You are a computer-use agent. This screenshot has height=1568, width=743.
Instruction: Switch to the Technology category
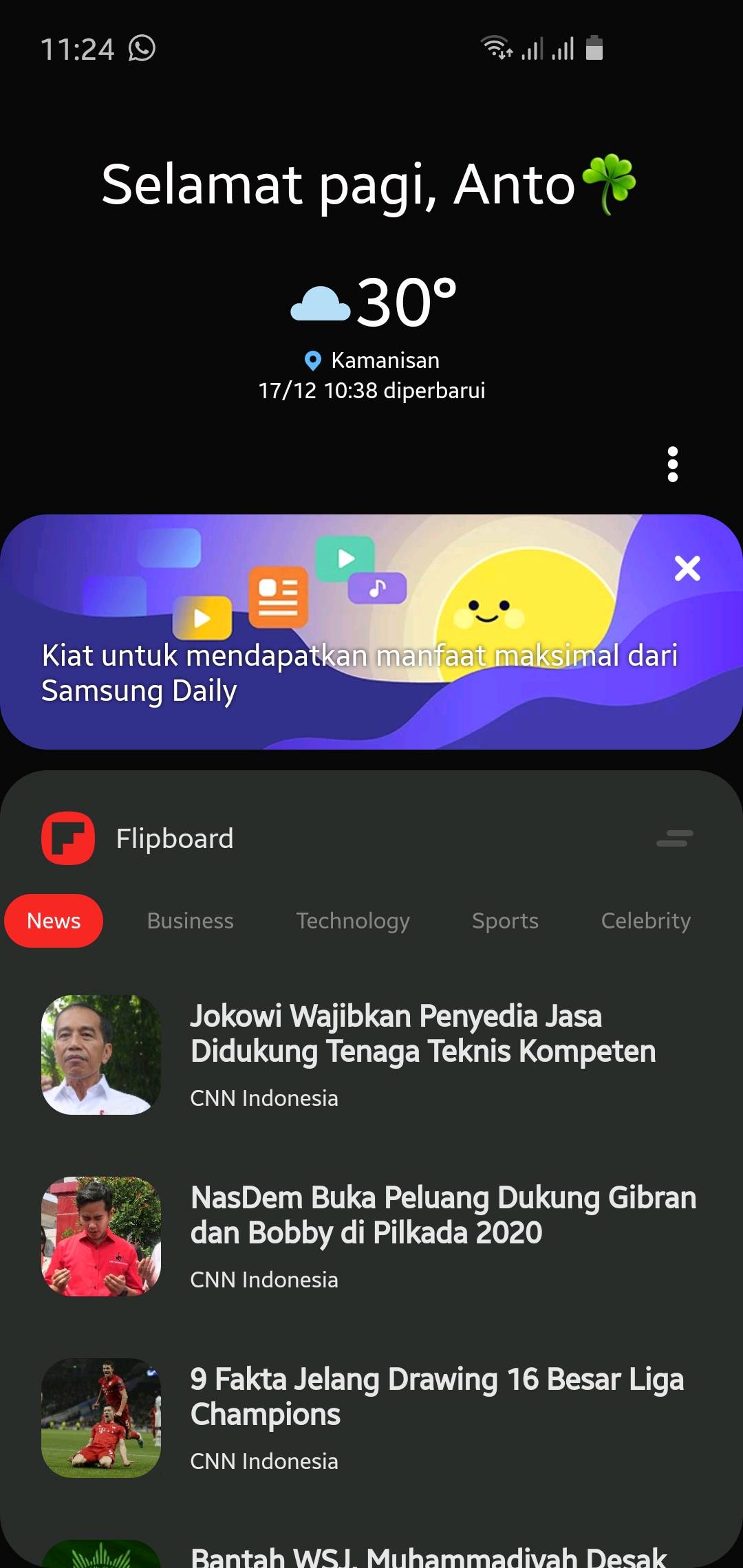tap(352, 921)
